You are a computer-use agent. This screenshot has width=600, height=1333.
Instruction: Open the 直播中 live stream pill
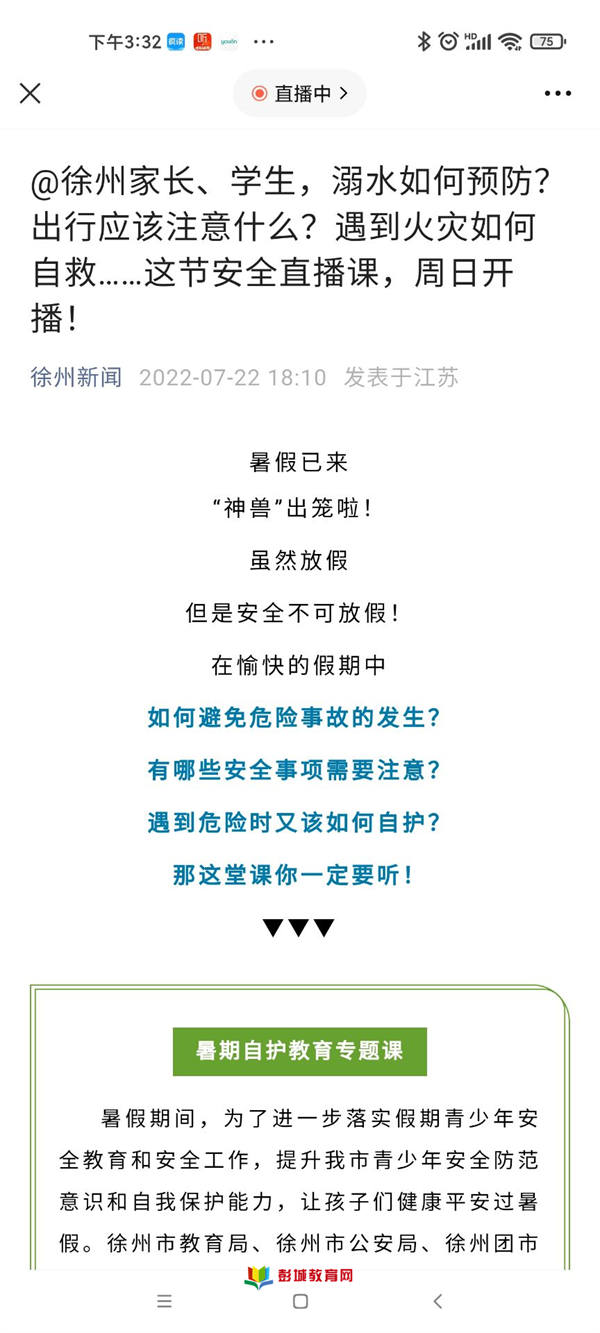[300, 93]
